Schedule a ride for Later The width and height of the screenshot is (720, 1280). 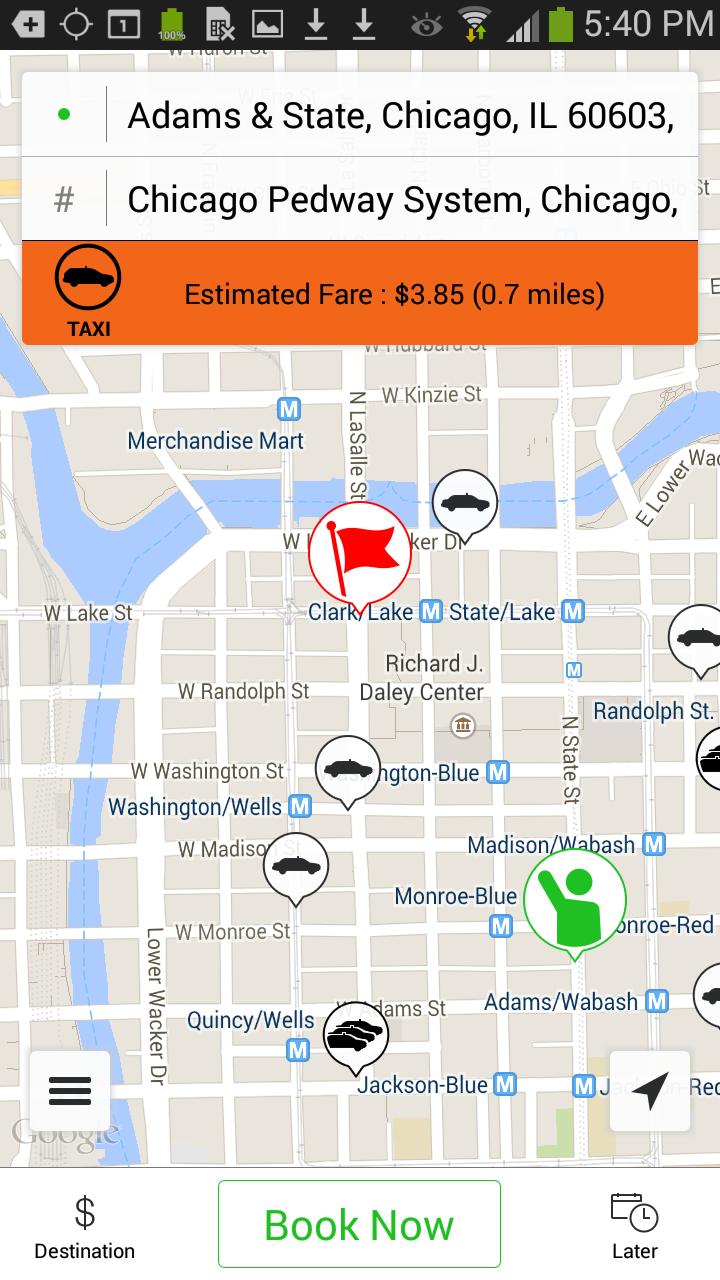coord(634,1226)
